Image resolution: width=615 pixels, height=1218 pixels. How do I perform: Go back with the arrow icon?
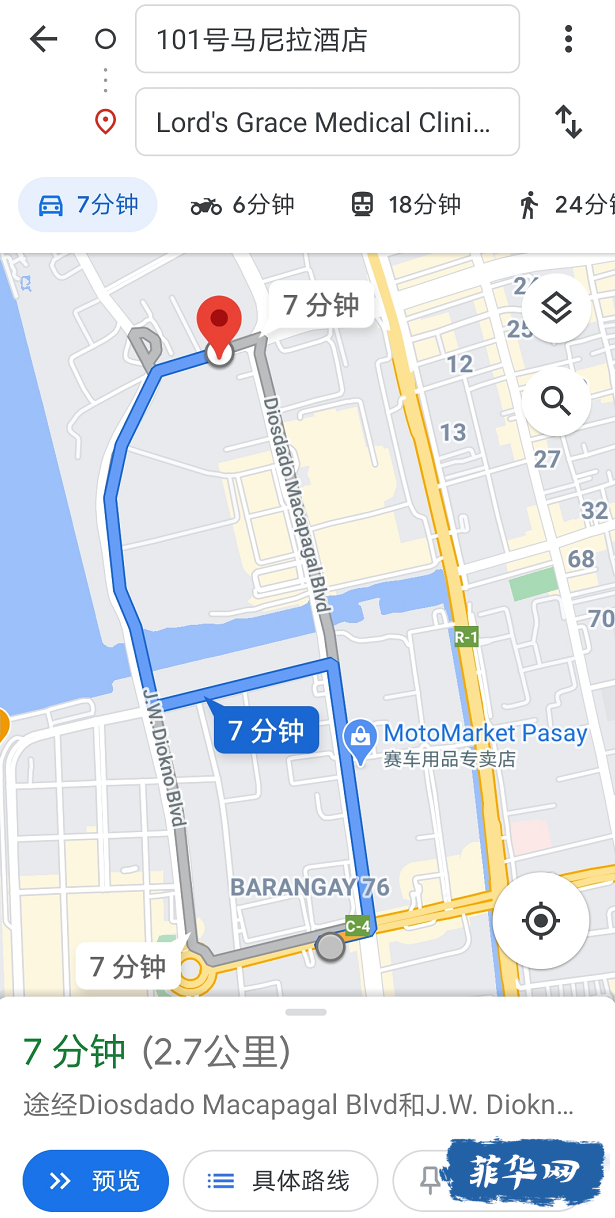tap(44, 40)
